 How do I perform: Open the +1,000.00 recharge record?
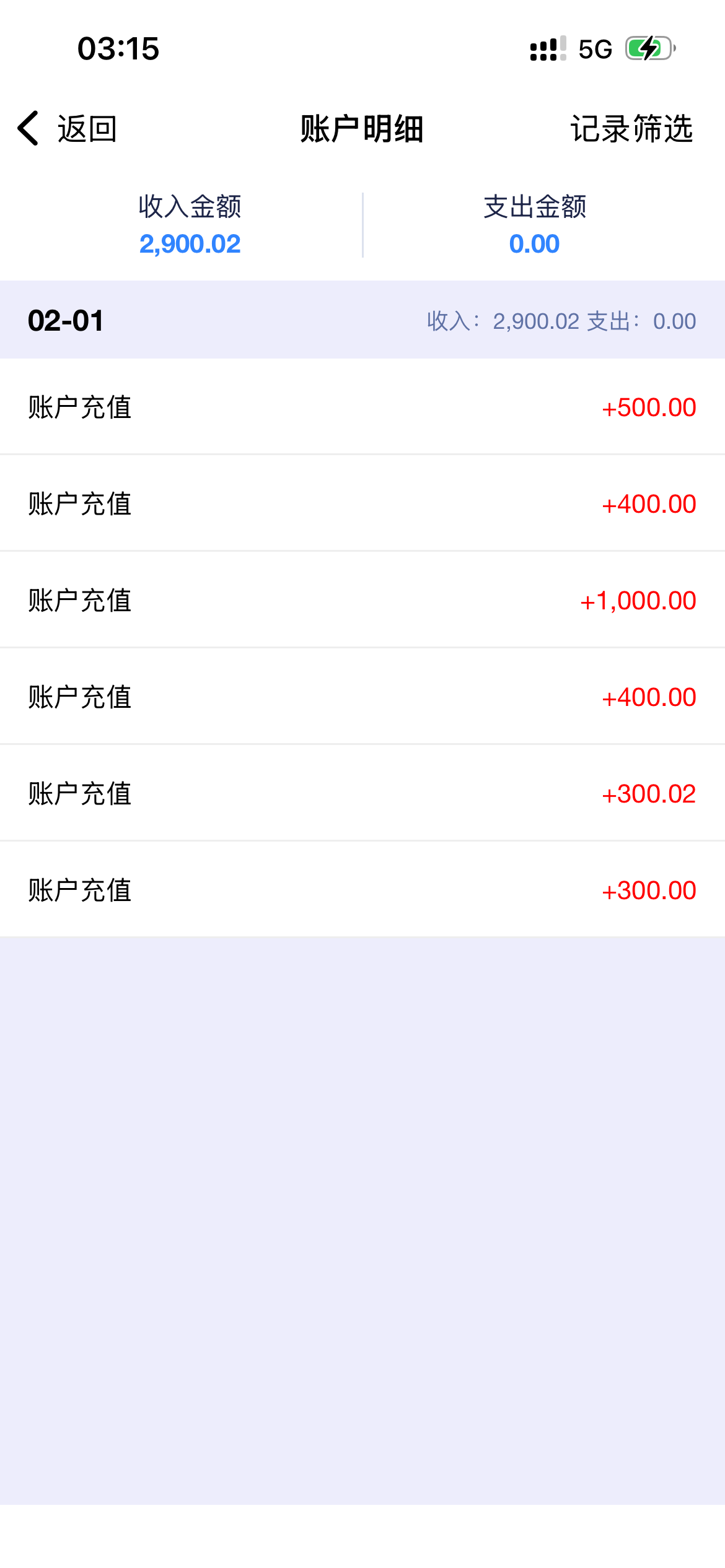(362, 599)
